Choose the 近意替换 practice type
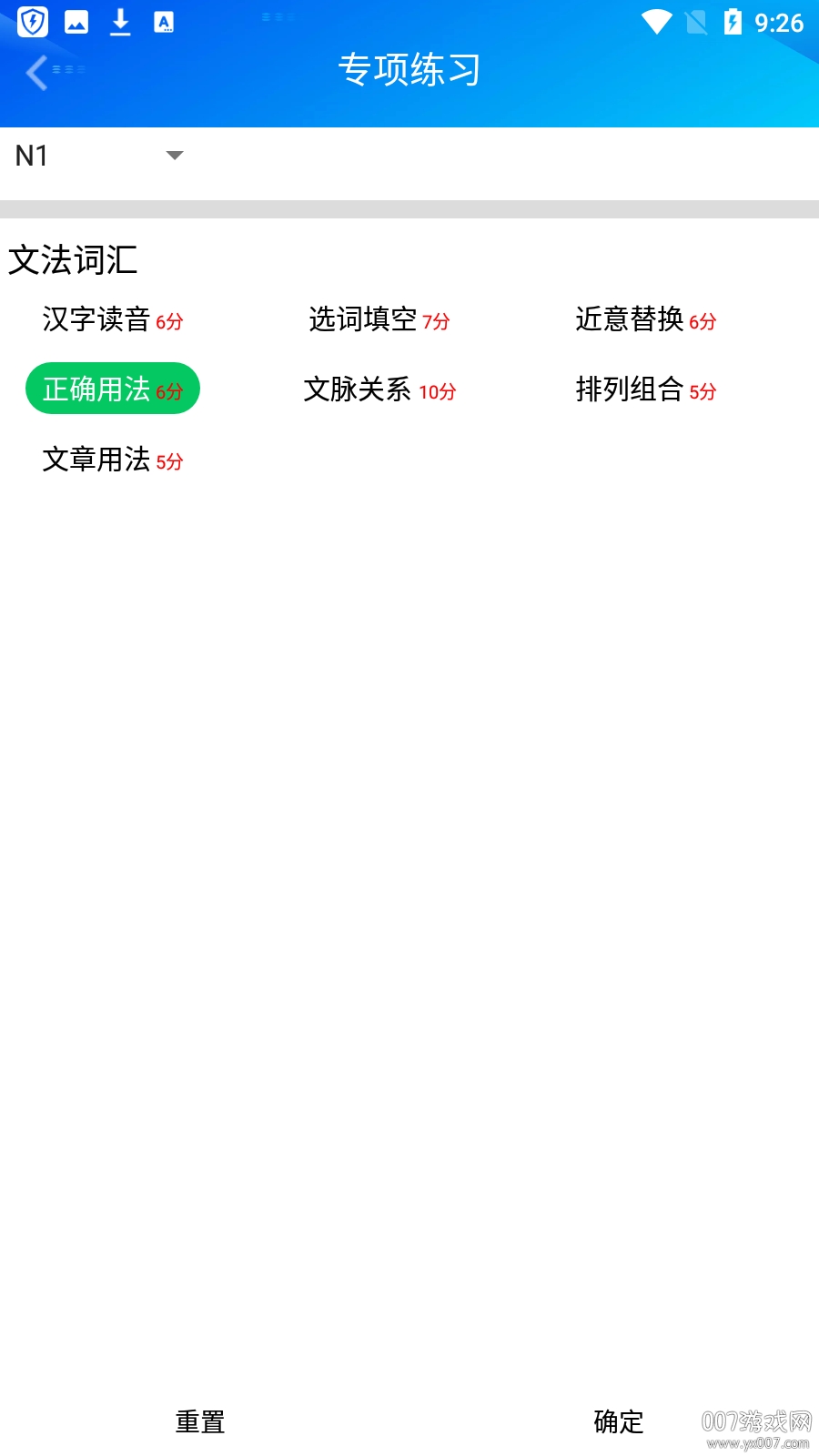The image size is (819, 1456). point(645,319)
